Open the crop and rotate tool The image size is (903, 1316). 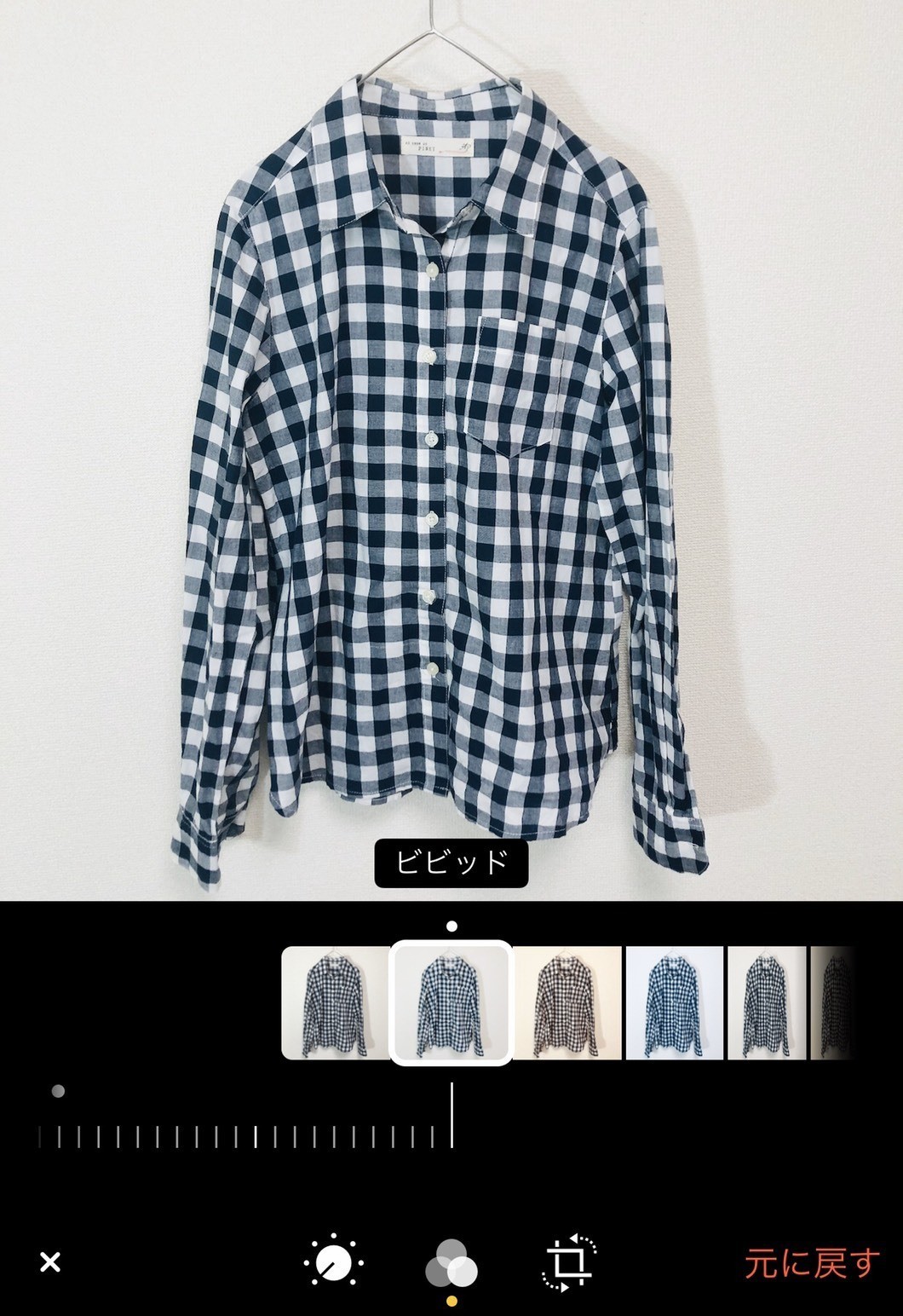(x=569, y=1261)
